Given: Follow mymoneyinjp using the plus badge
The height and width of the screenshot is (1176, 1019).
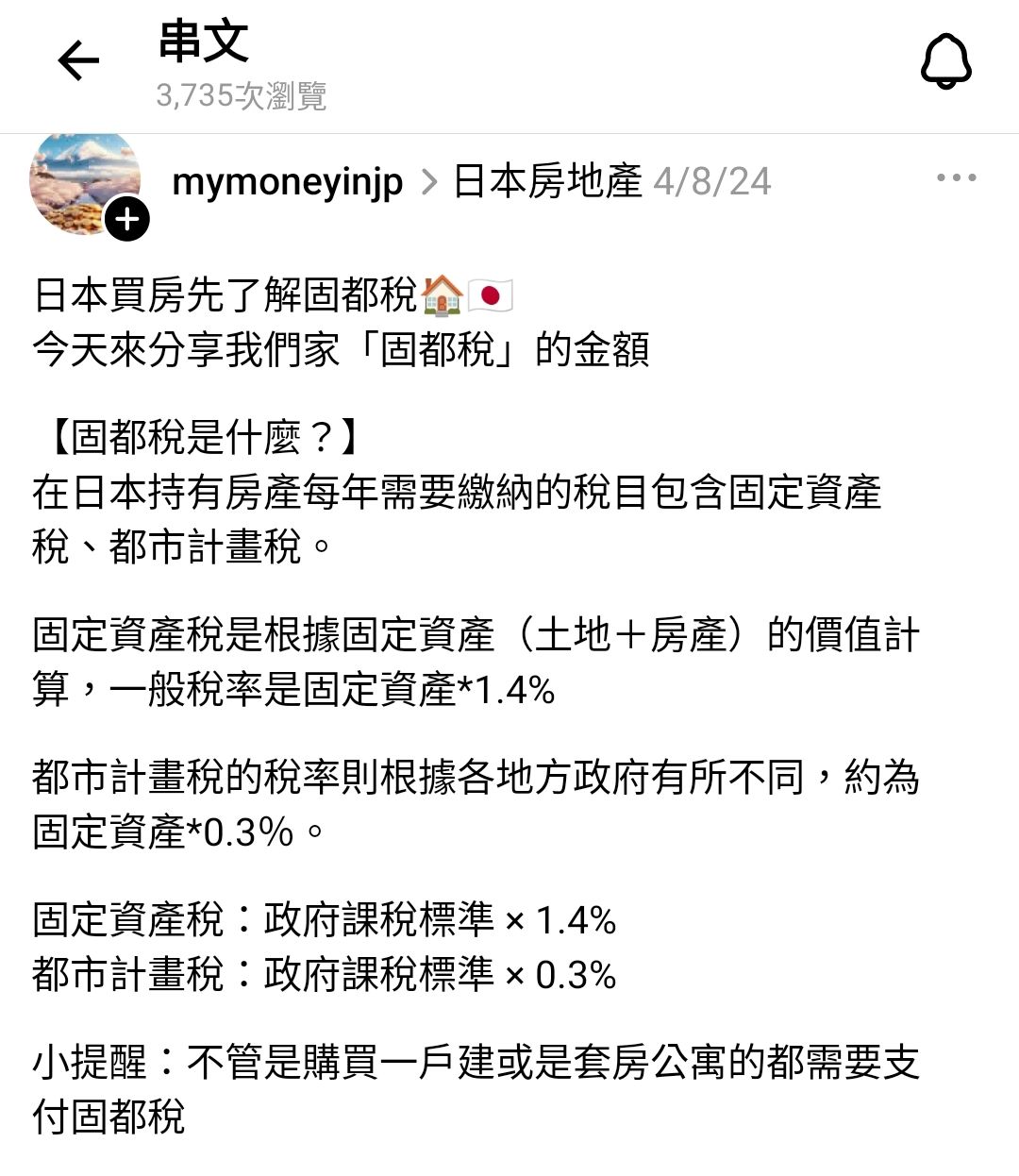Looking at the screenshot, I should point(127,220).
